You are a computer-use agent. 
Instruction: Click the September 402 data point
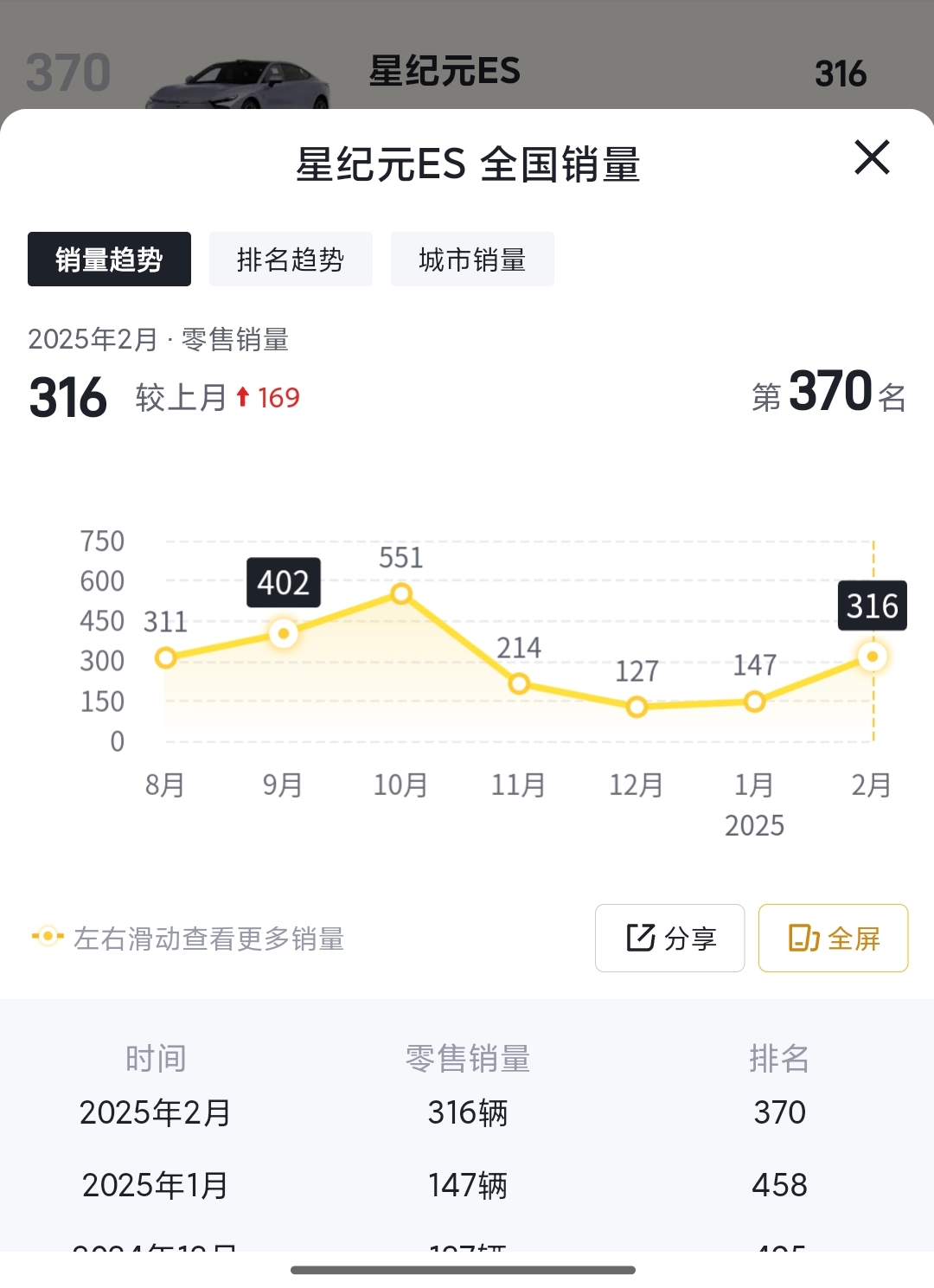[284, 634]
